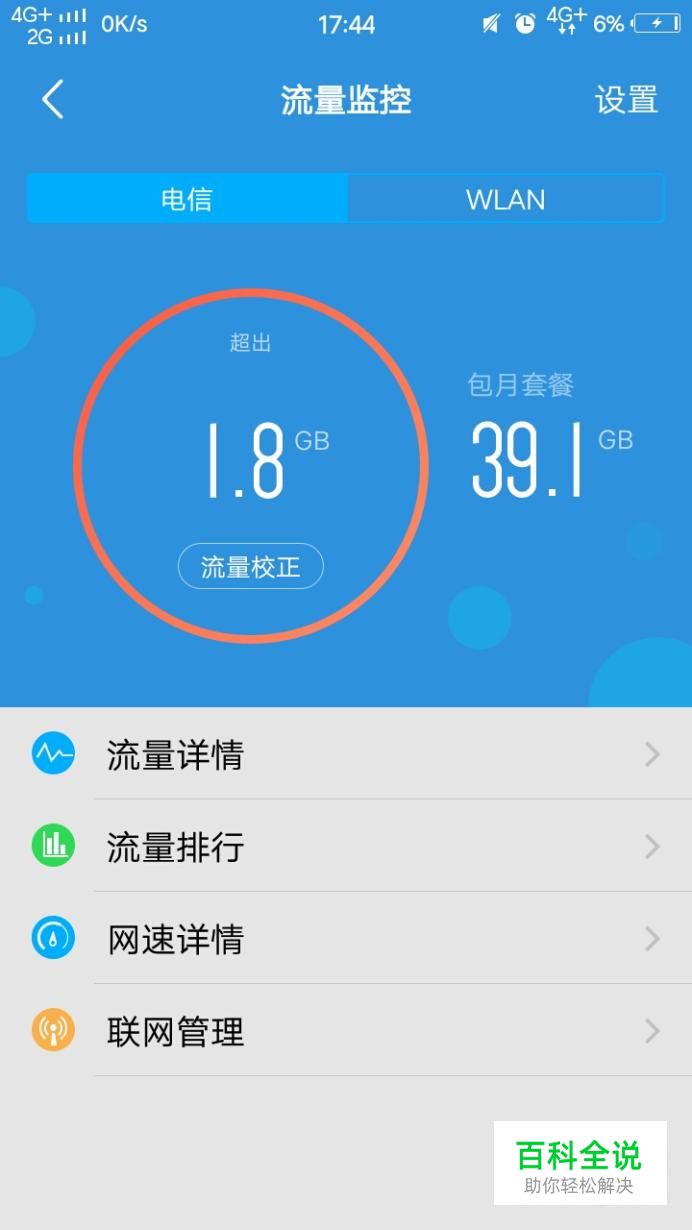
Task: Select the 电信 tab
Action: 187,198
